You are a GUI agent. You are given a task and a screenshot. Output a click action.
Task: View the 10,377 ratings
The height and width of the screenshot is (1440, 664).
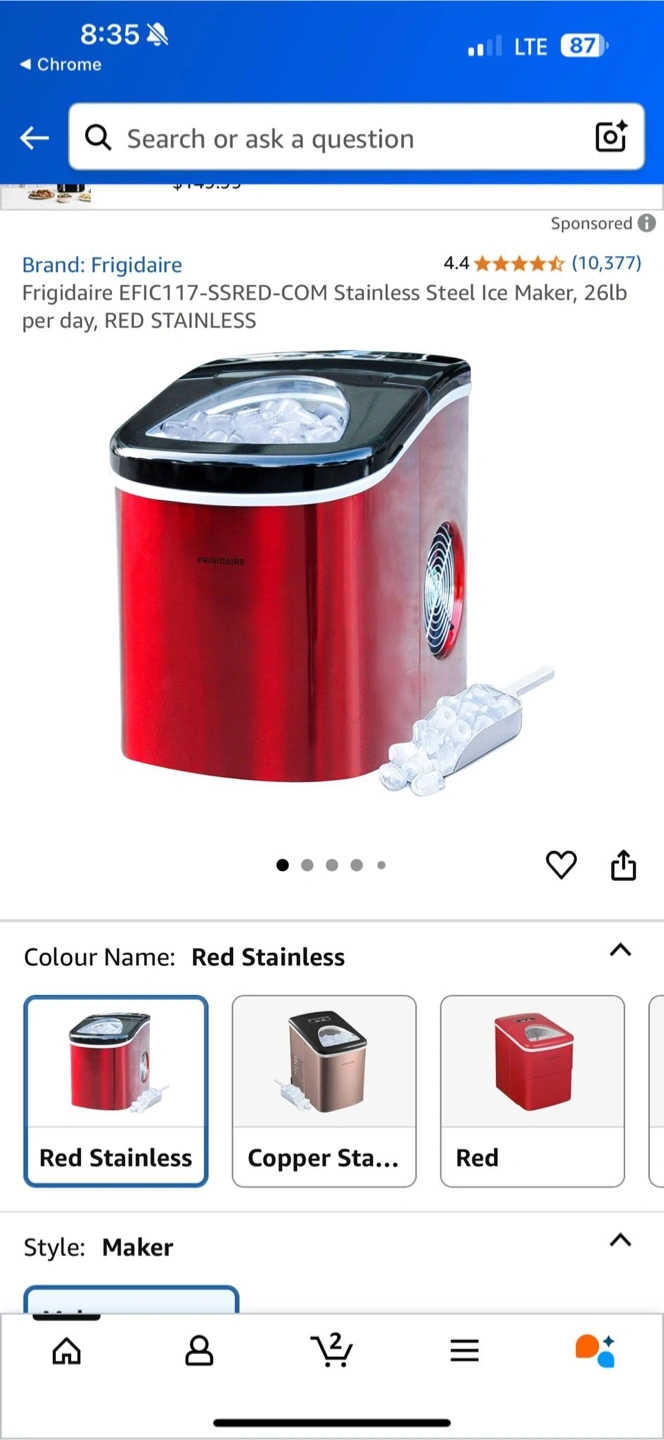tap(606, 263)
